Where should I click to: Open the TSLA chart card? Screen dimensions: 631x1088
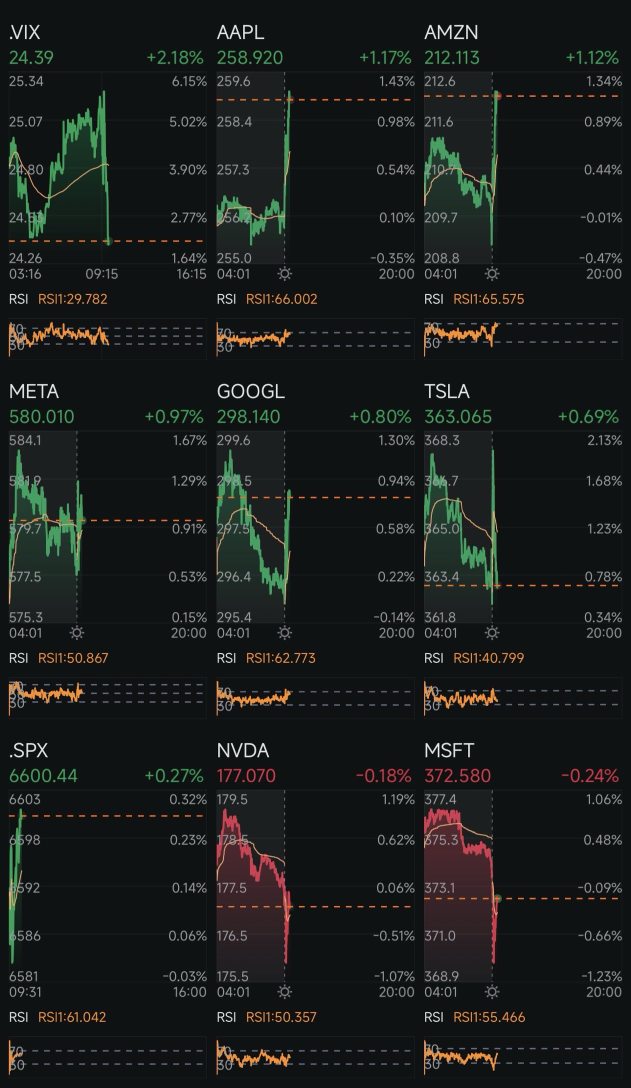point(522,550)
